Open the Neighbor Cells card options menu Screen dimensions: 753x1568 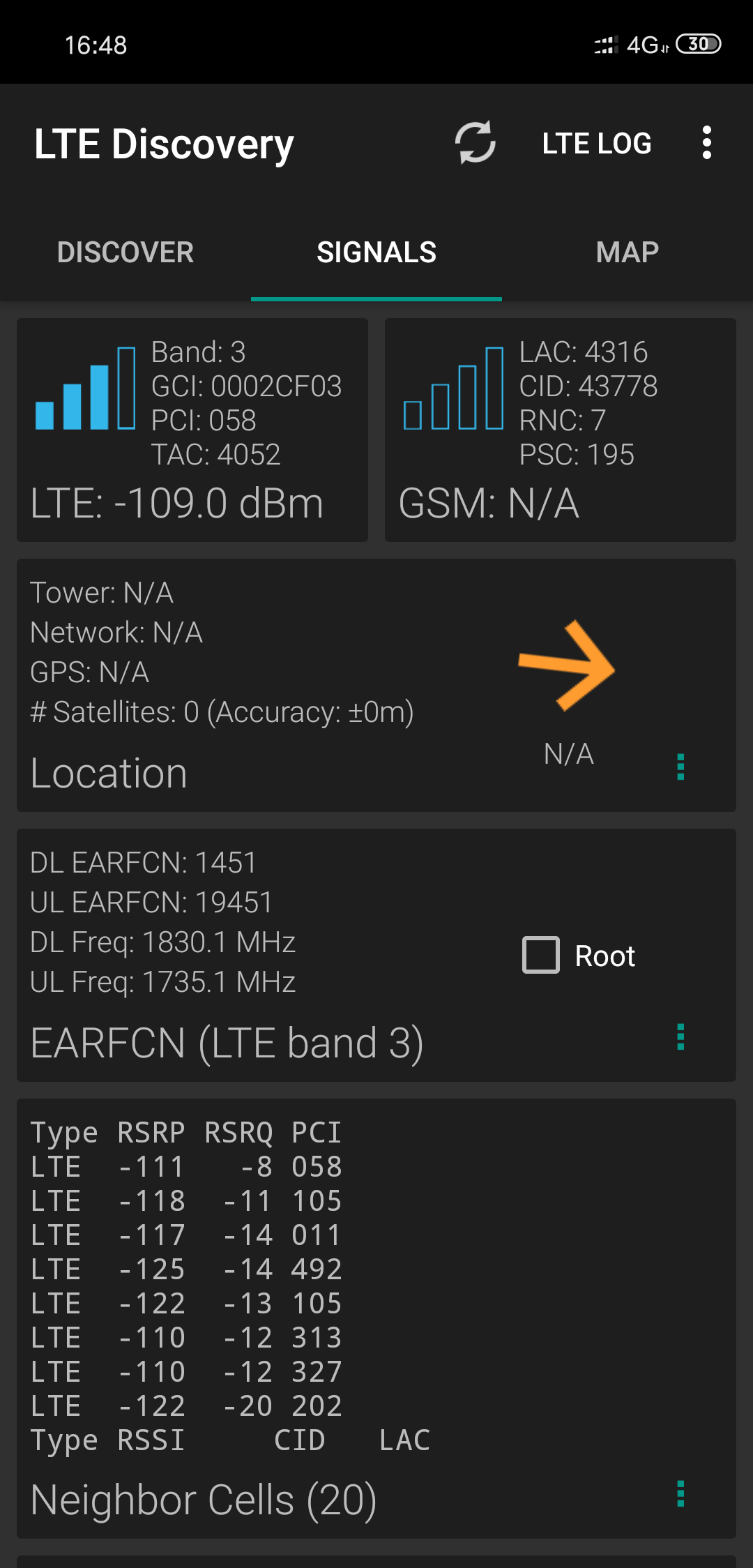coord(680,1494)
